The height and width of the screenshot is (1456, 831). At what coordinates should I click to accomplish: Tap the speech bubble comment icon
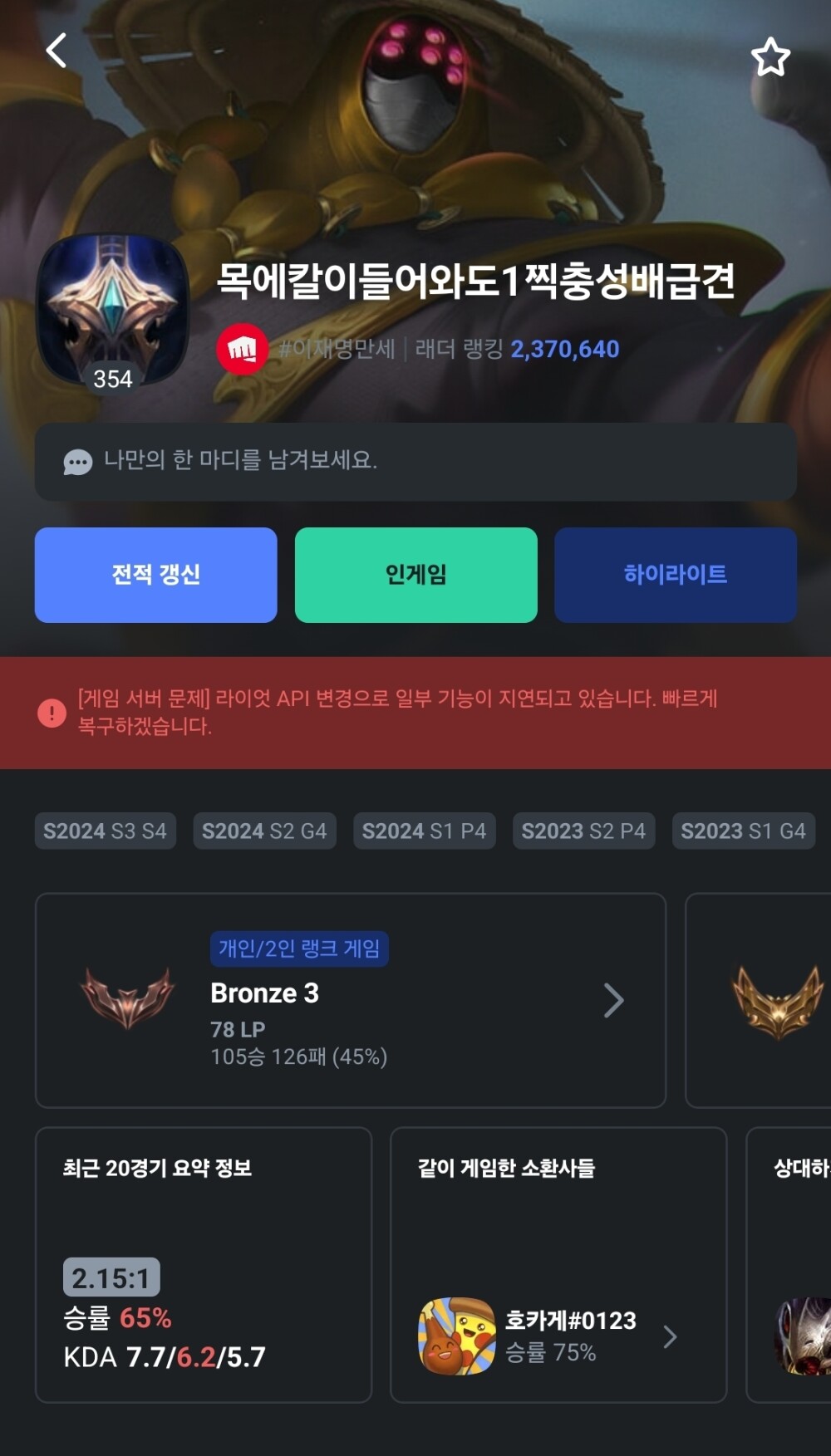pos(78,462)
